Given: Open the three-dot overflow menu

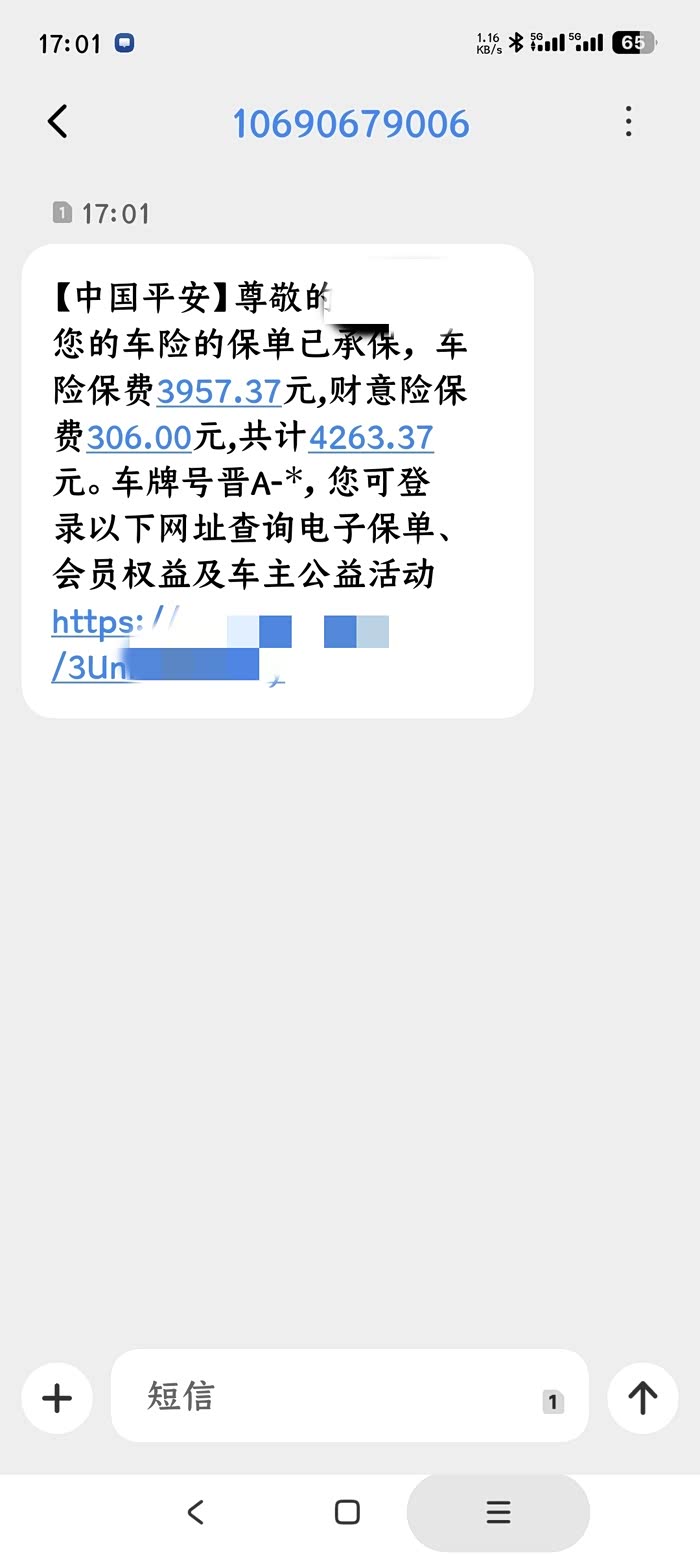Looking at the screenshot, I should (x=628, y=122).
